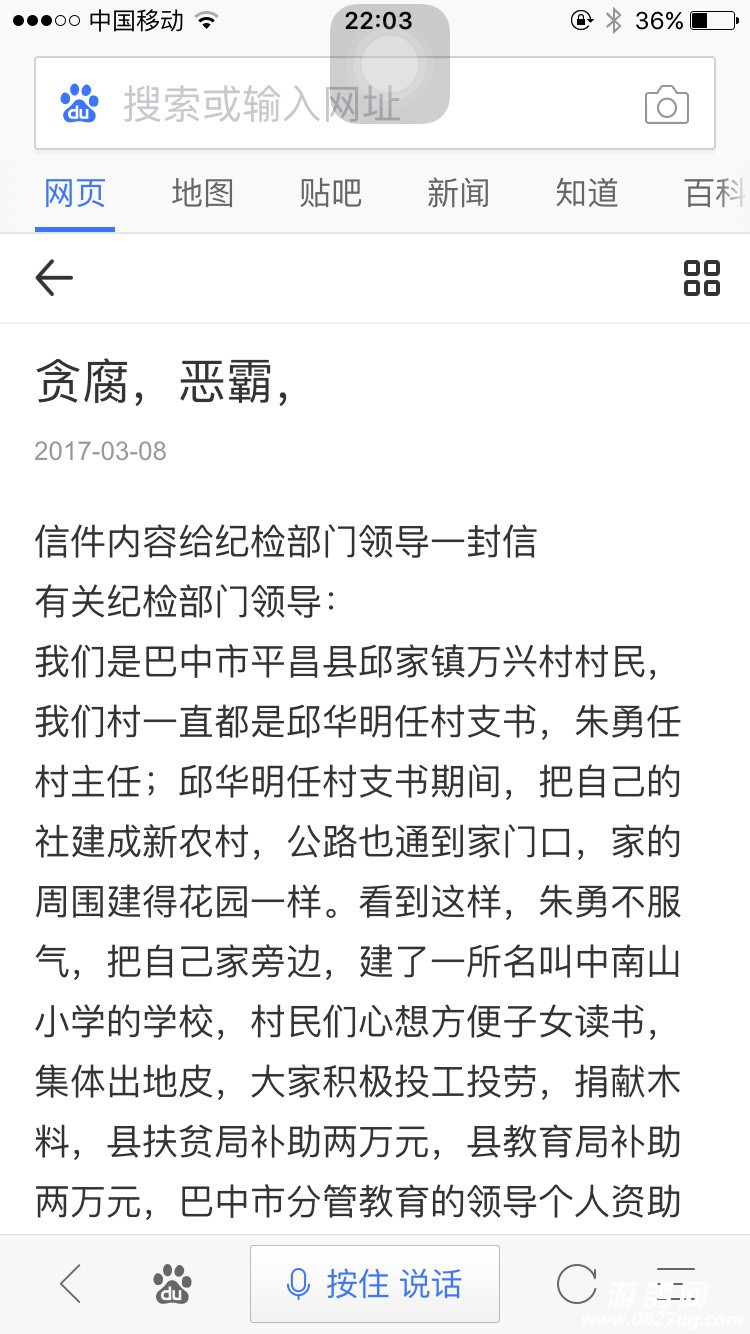The image size is (750, 1334).
Task: Switch to the 百科 tab
Action: [714, 193]
